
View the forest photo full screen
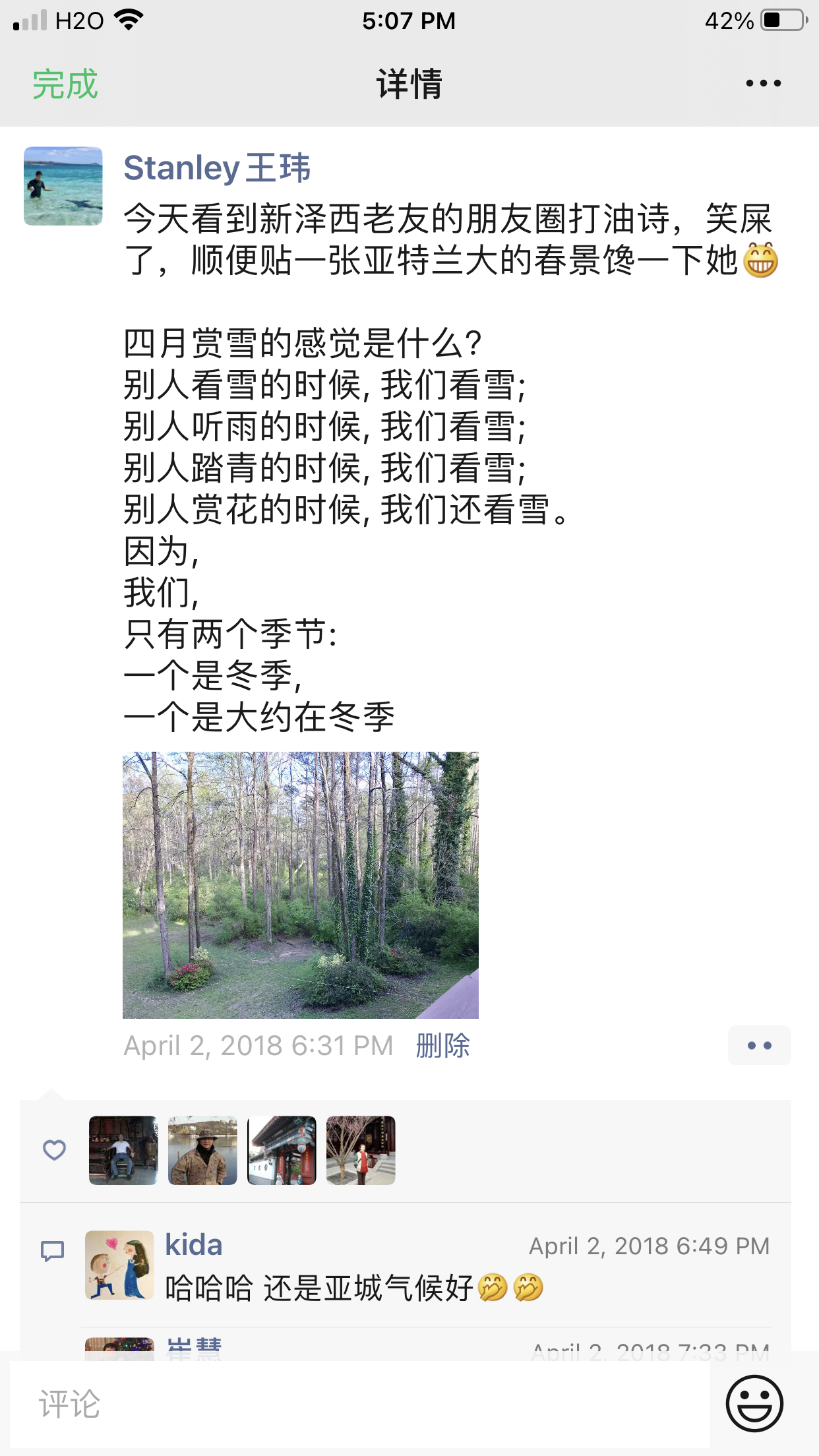click(301, 885)
